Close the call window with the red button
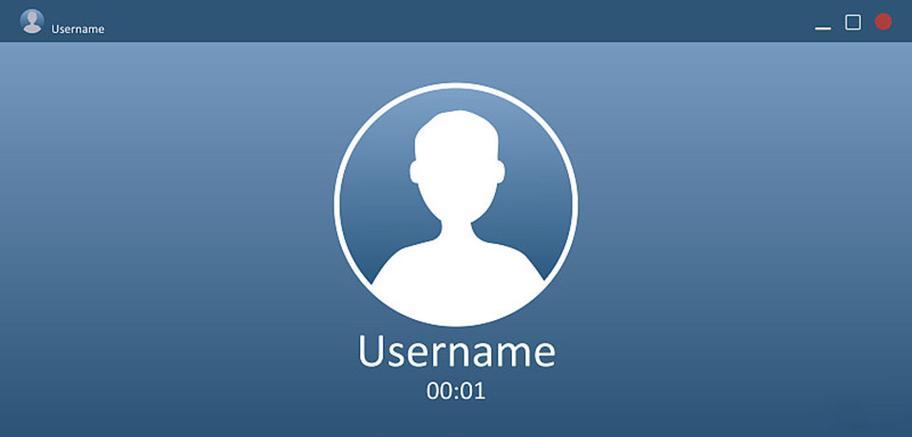This screenshot has width=912, height=437. [883, 21]
